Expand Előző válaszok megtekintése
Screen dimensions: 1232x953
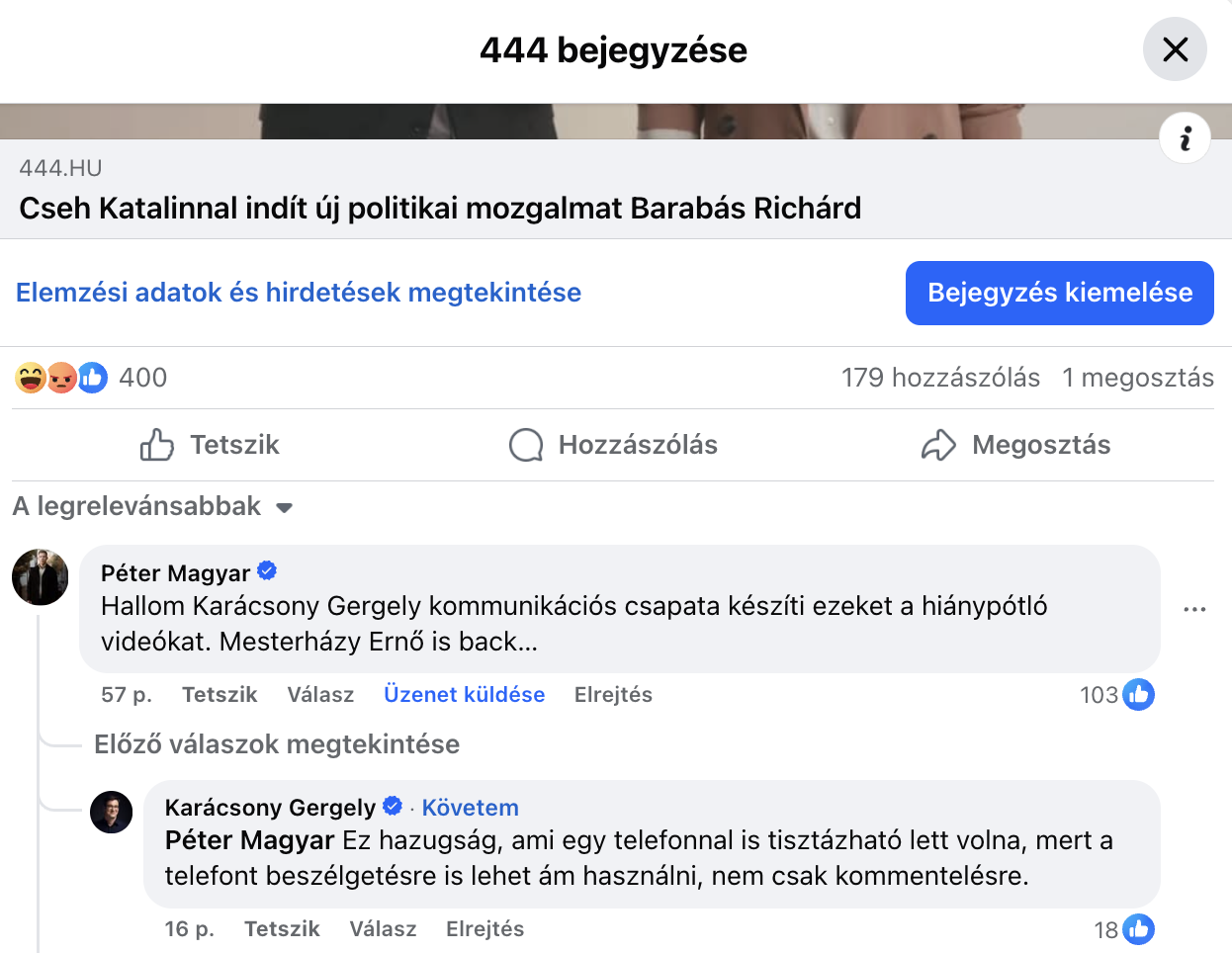point(277,744)
